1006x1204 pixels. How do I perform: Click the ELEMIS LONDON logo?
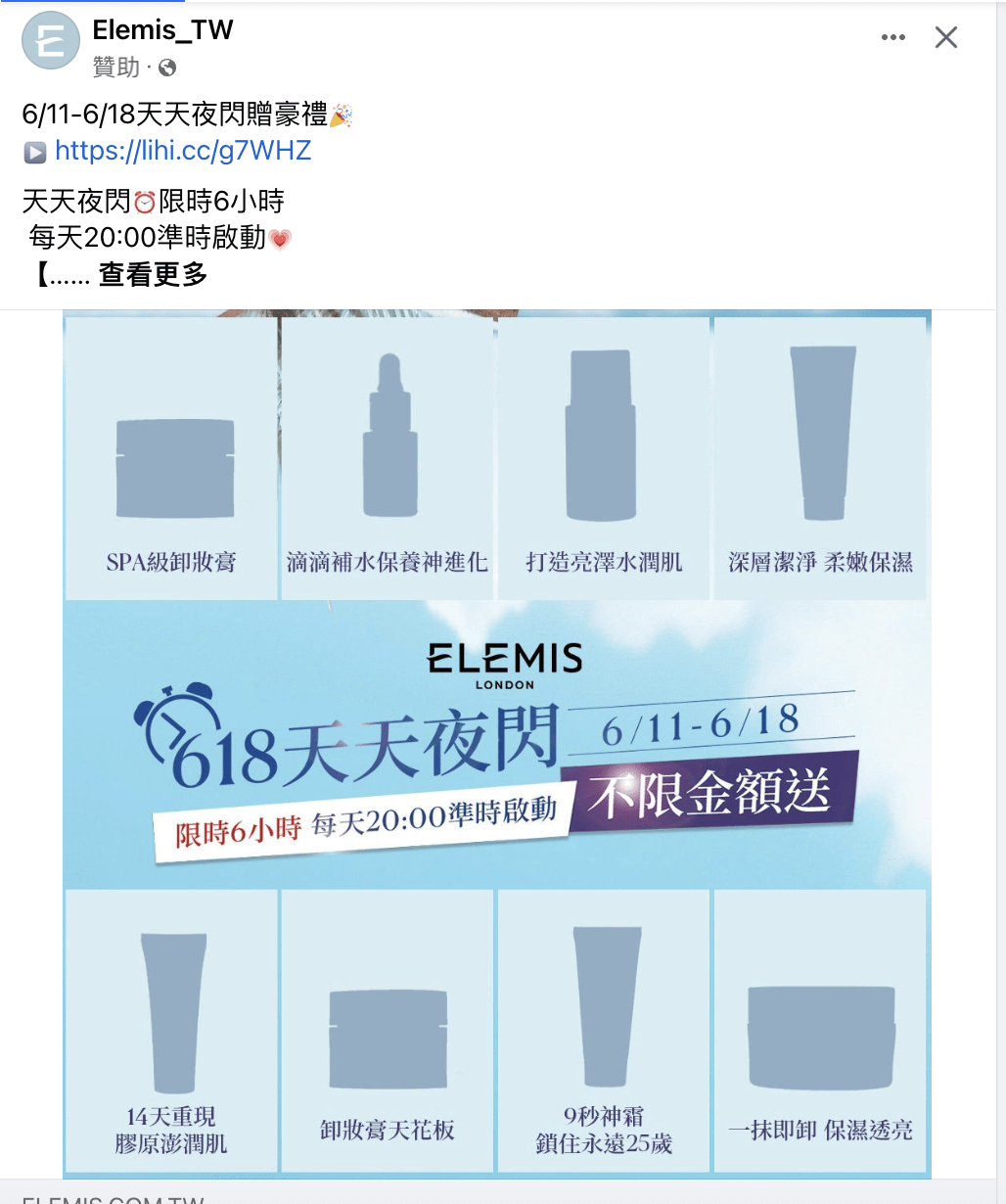[x=507, y=664]
